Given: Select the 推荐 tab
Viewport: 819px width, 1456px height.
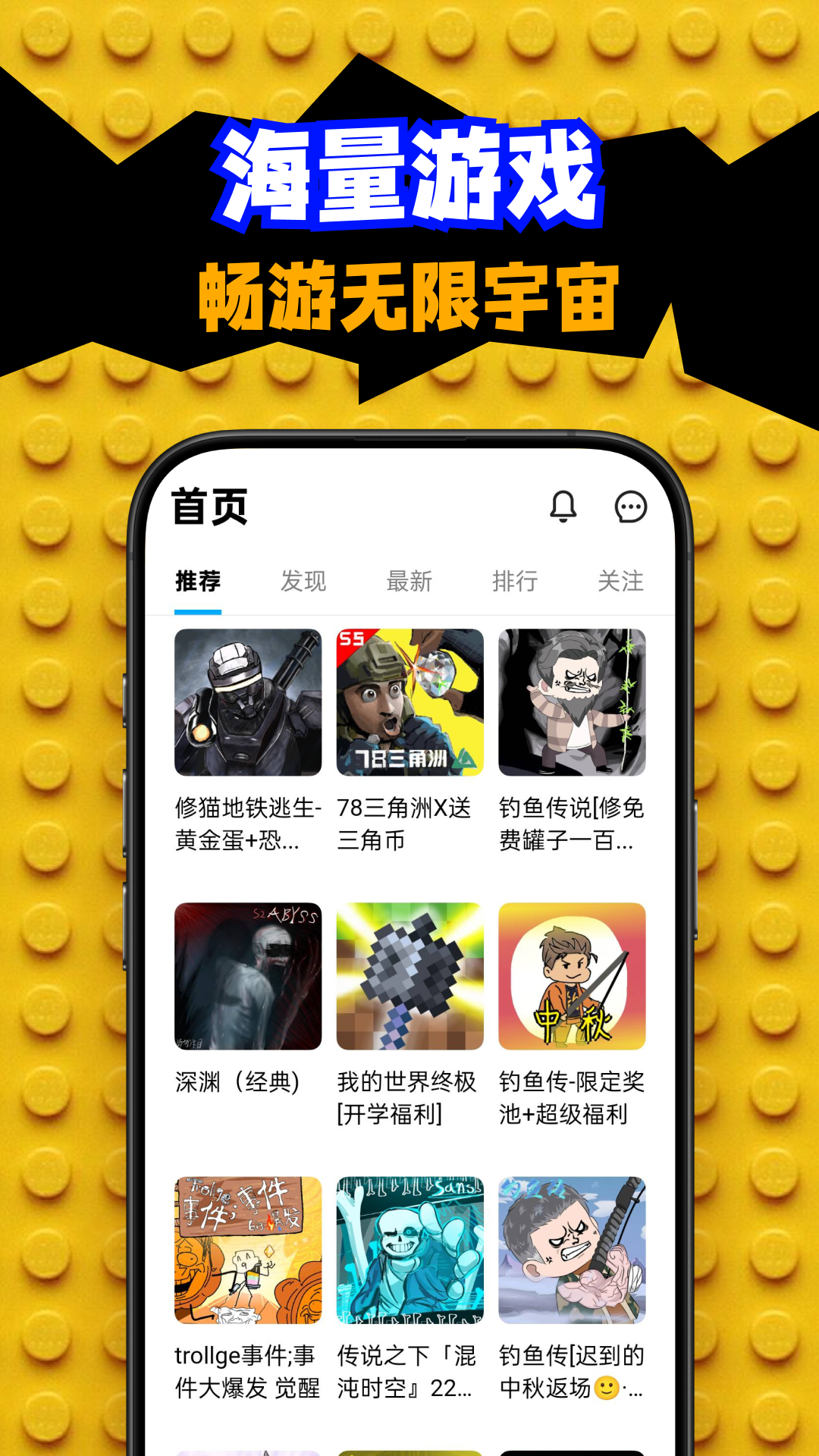Looking at the screenshot, I should (199, 582).
